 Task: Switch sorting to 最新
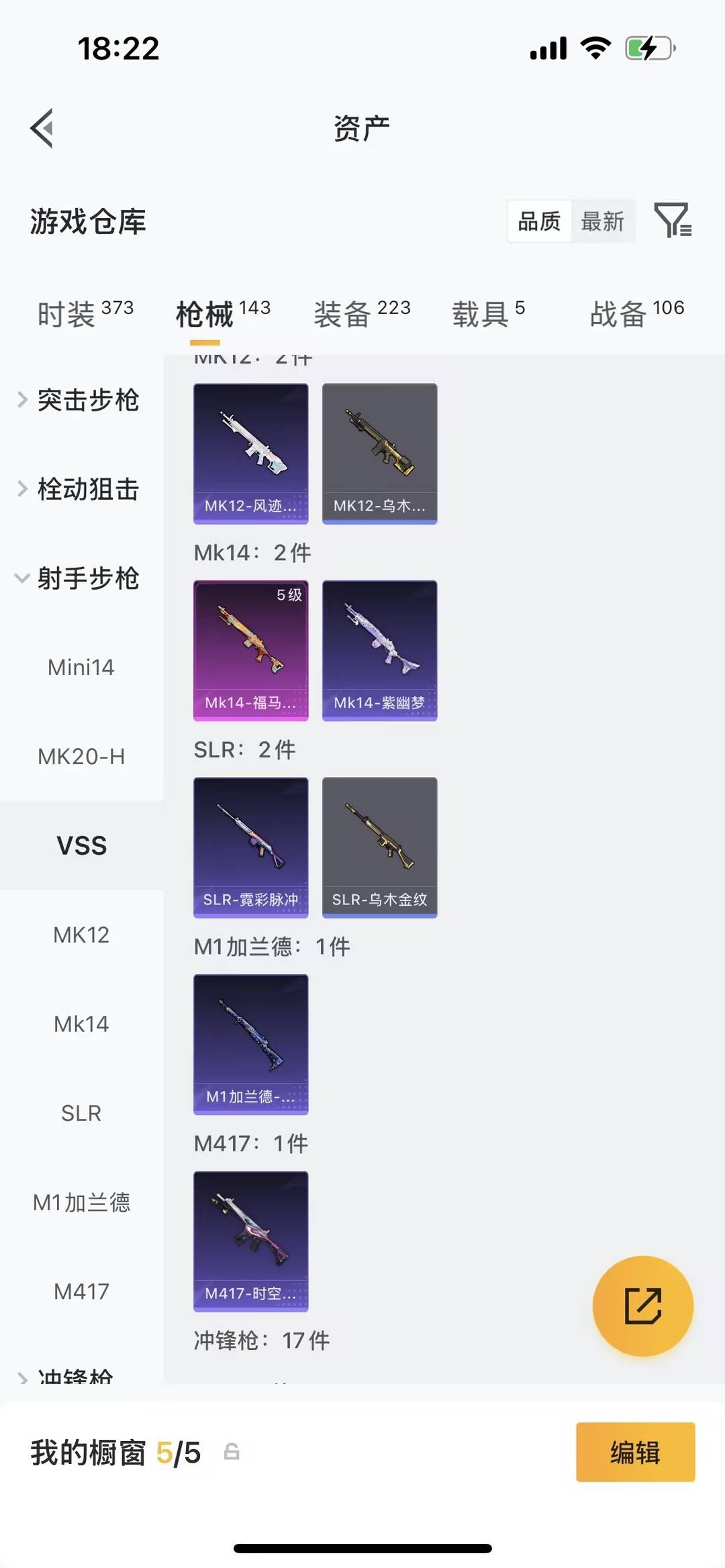tap(603, 221)
